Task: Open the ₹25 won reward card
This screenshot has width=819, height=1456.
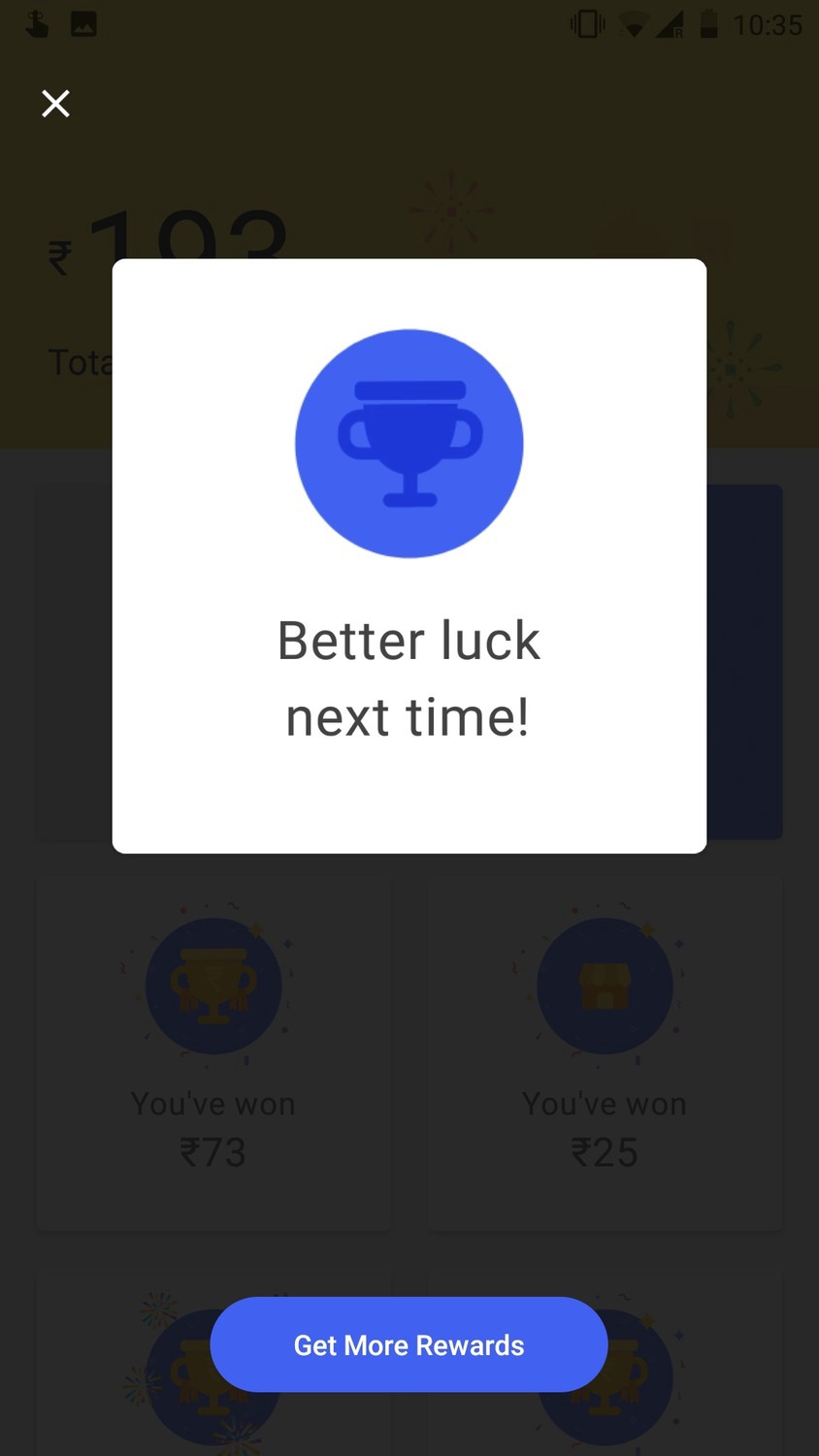Action: point(605,1056)
